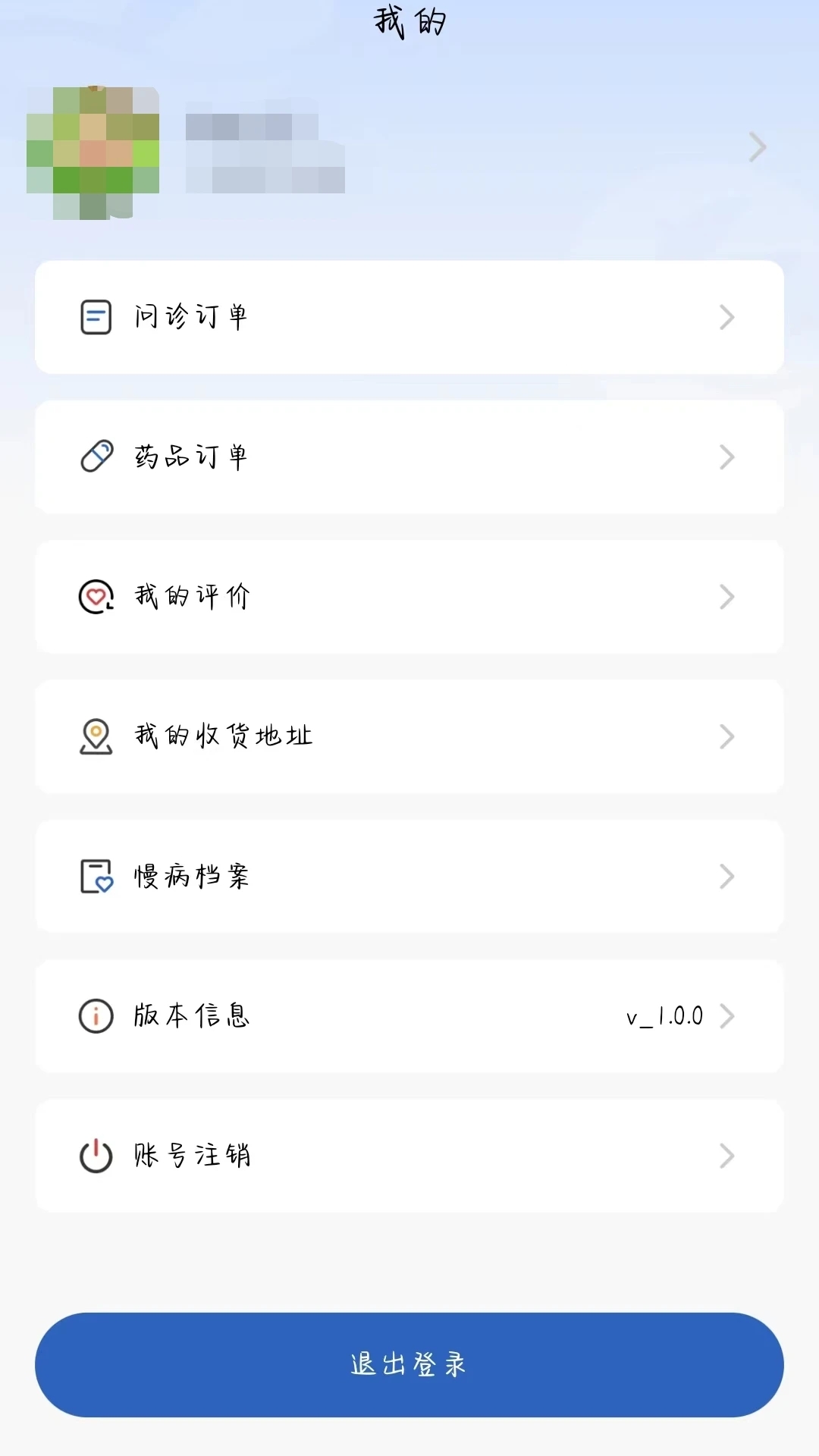Tap the info circle icon for 版本信息
Viewport: 819px width, 1456px height.
click(x=95, y=1016)
